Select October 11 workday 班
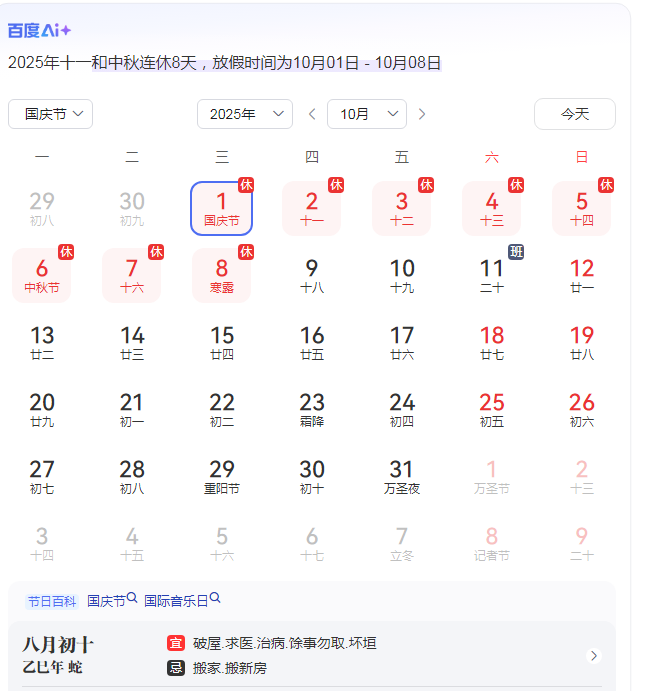This screenshot has height=691, width=654. (x=492, y=276)
